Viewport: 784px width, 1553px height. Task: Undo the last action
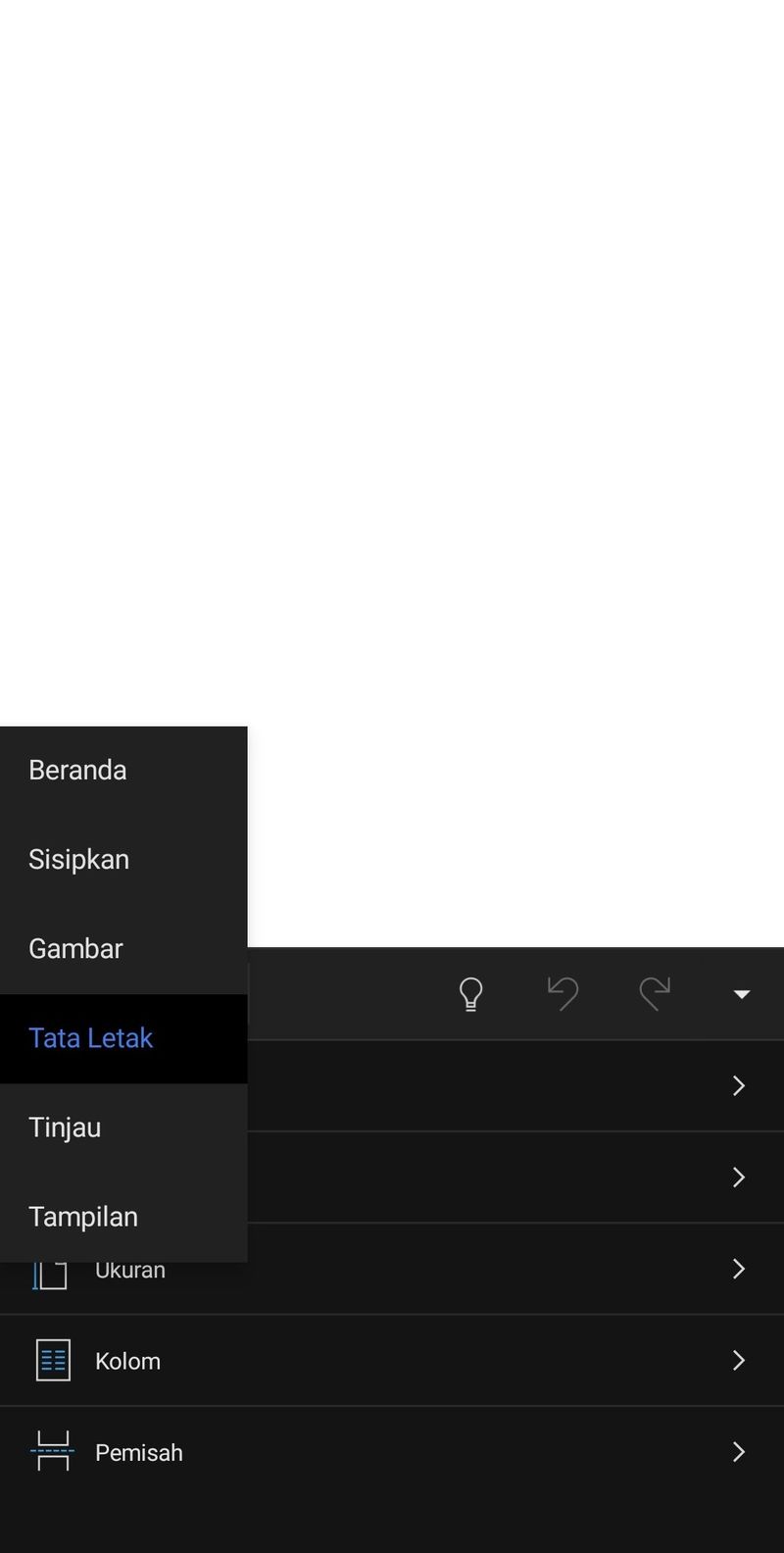click(563, 994)
